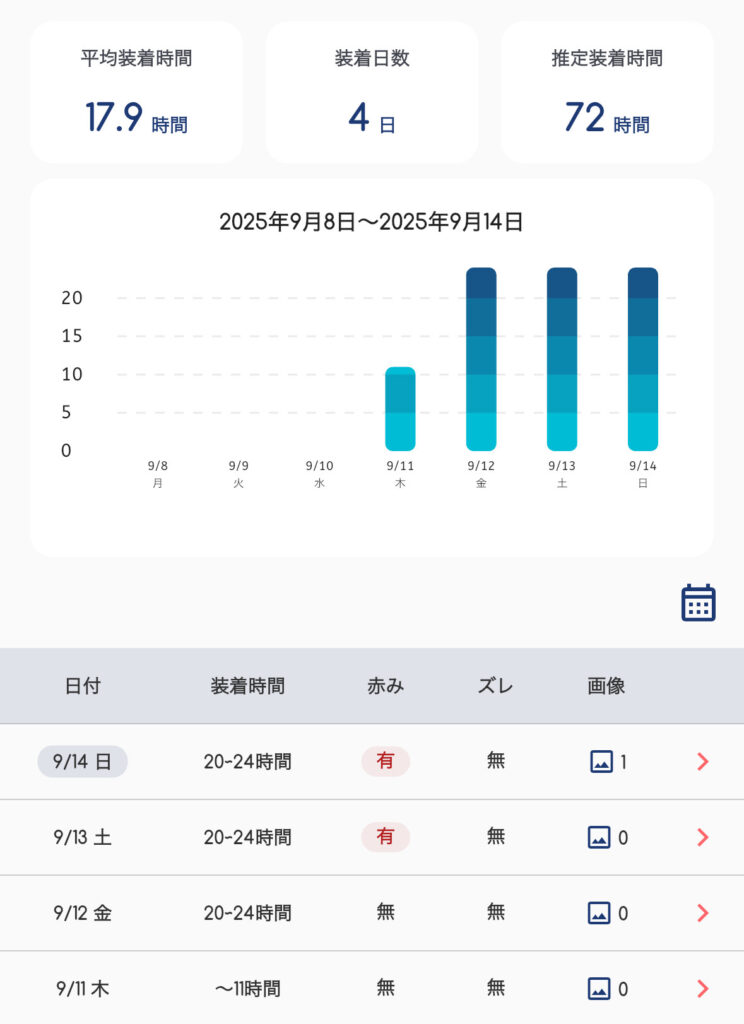744x1024 pixels.
Task: Open the 9/13 土 wear record
Action: (702, 838)
